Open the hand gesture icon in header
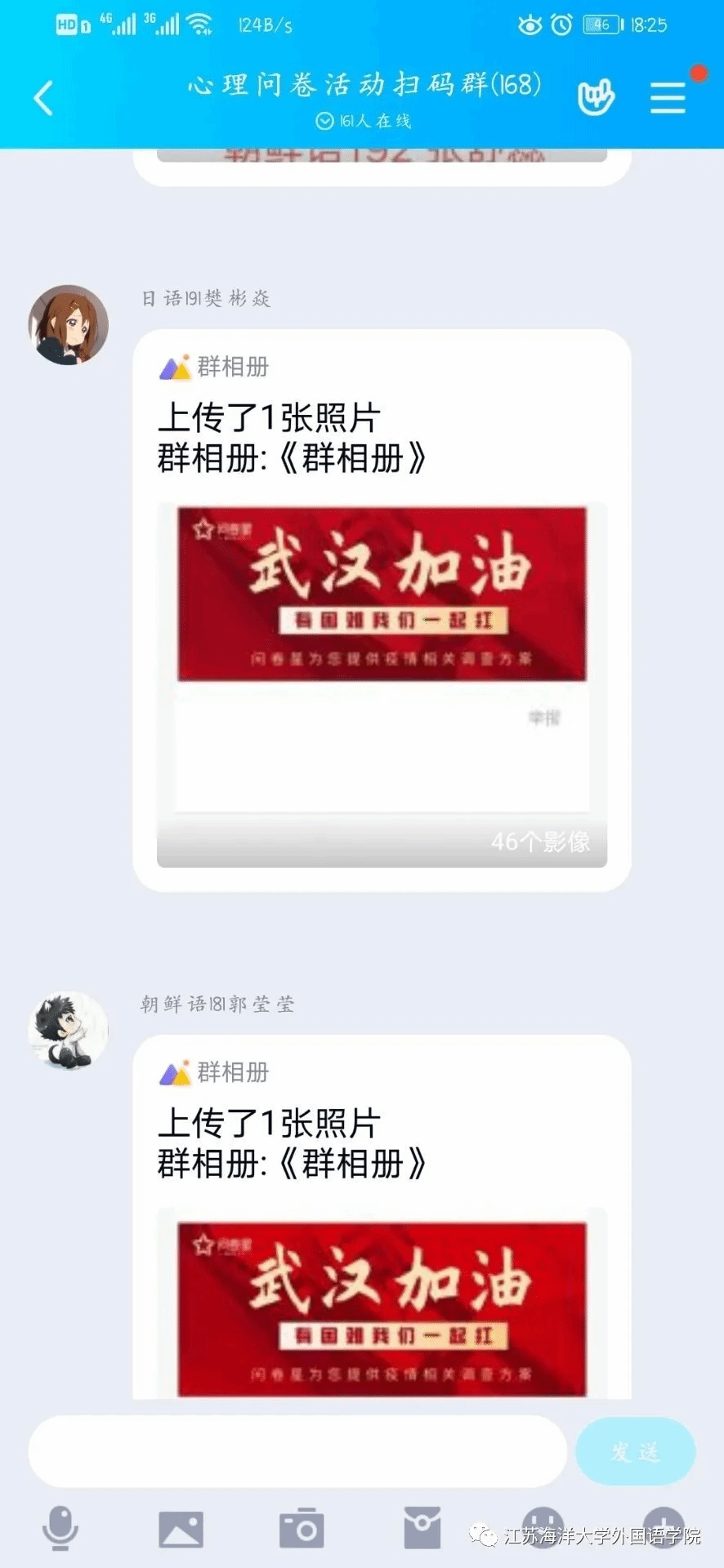The image size is (724, 1568). click(596, 98)
